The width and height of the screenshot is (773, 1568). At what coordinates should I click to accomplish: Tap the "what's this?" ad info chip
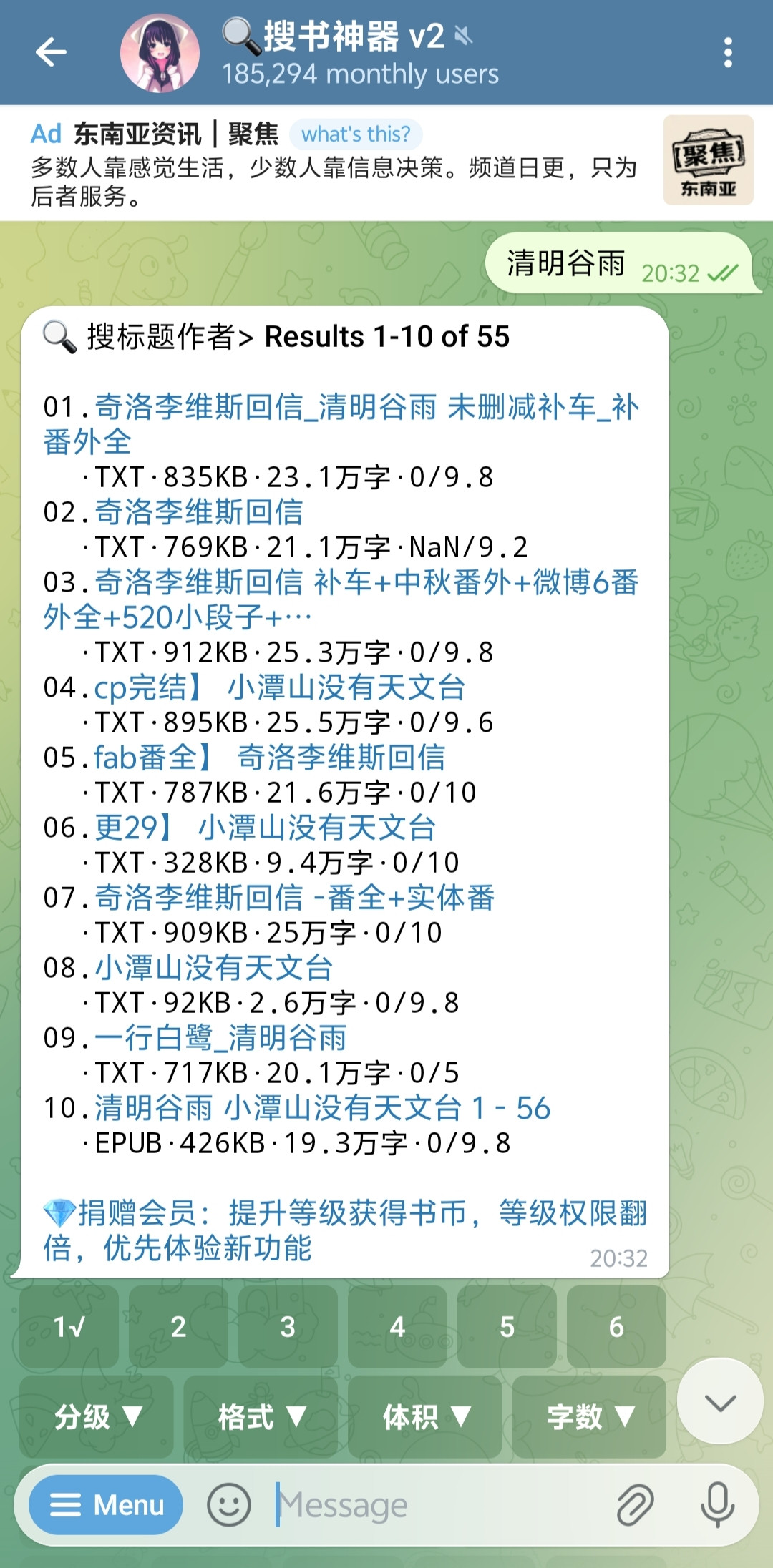(x=356, y=134)
